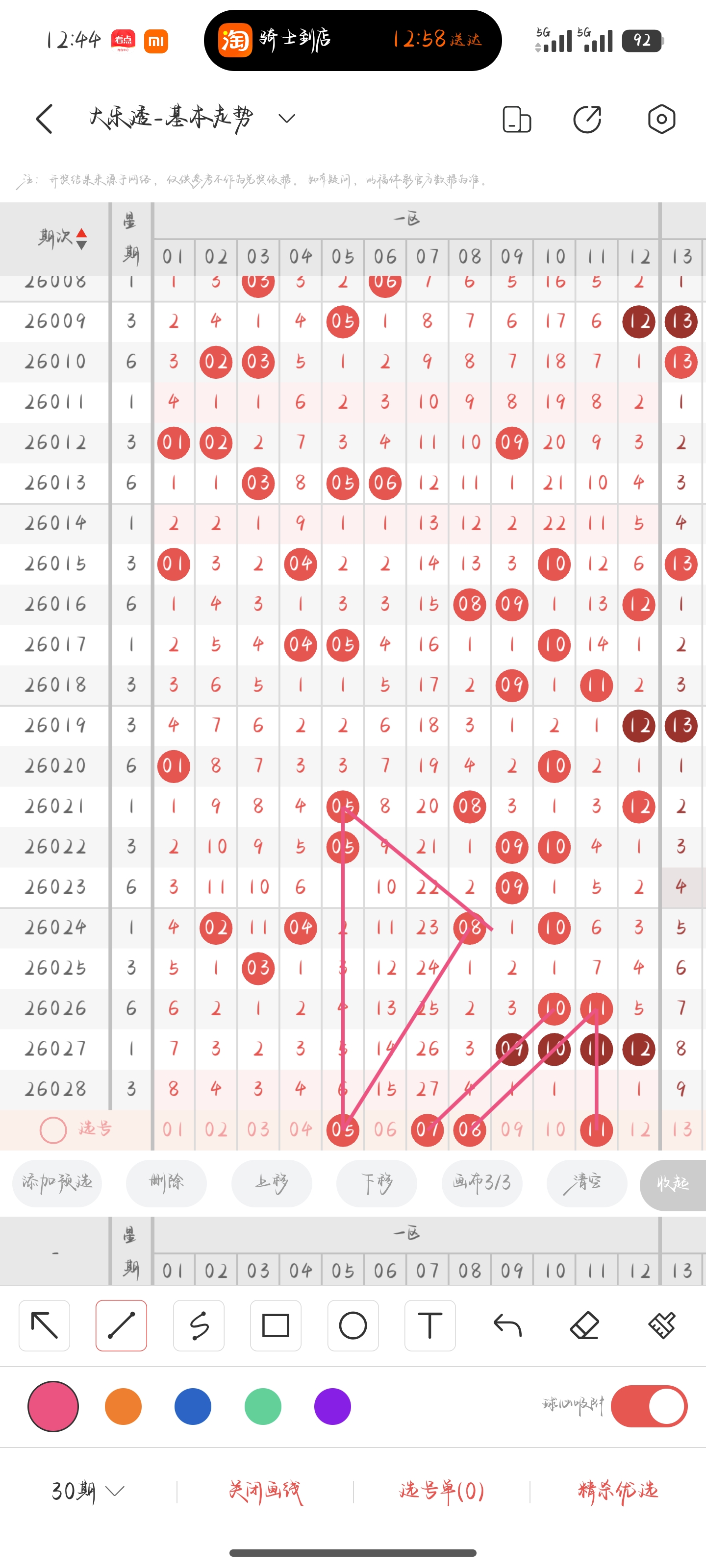The image size is (706, 1568).
Task: Select the arrow drawing tool
Action: (45, 1325)
